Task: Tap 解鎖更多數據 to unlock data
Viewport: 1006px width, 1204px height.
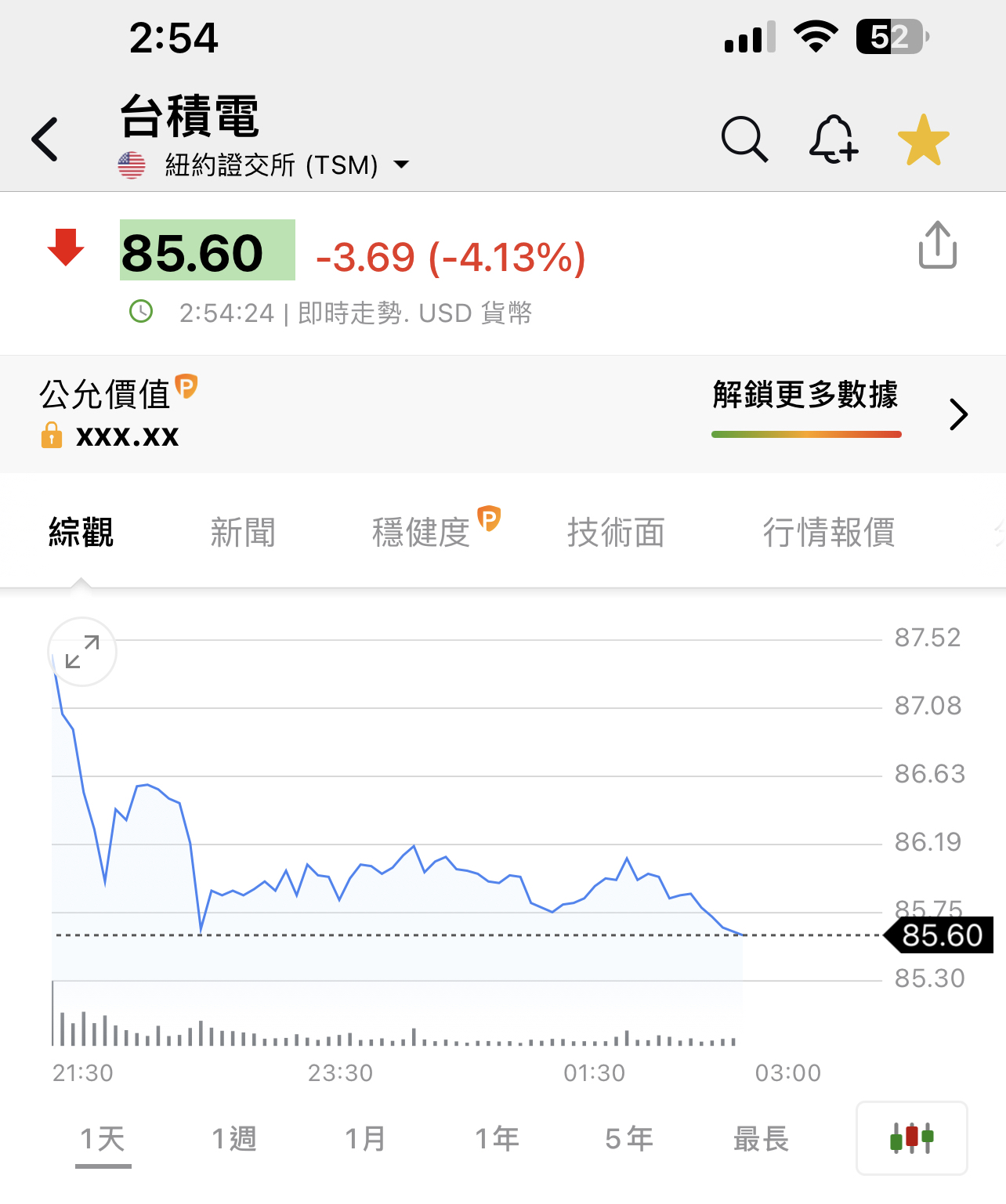Action: (805, 396)
